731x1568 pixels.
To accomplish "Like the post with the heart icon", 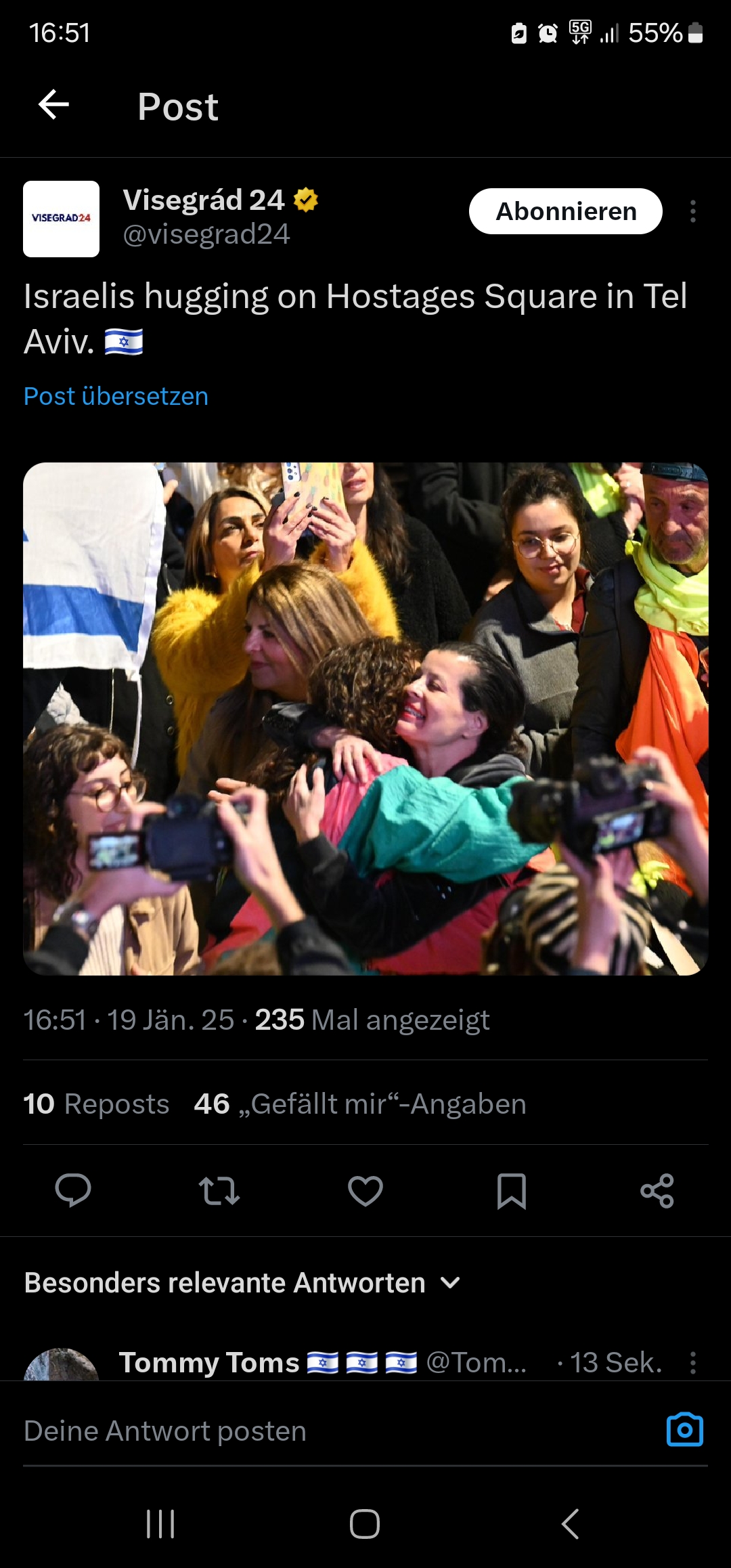I will click(365, 1190).
